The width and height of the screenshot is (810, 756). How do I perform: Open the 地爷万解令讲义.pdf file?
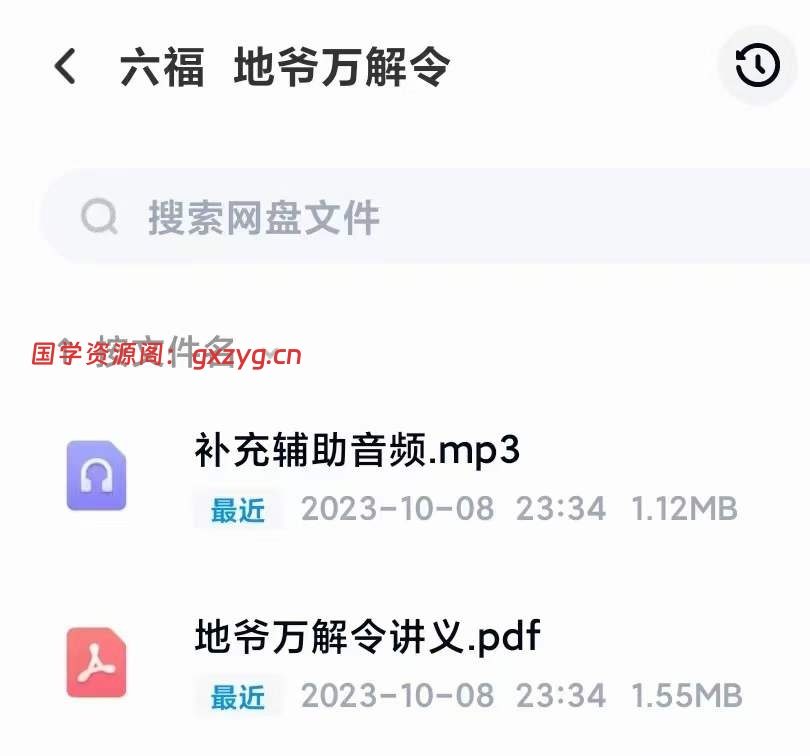(x=367, y=637)
